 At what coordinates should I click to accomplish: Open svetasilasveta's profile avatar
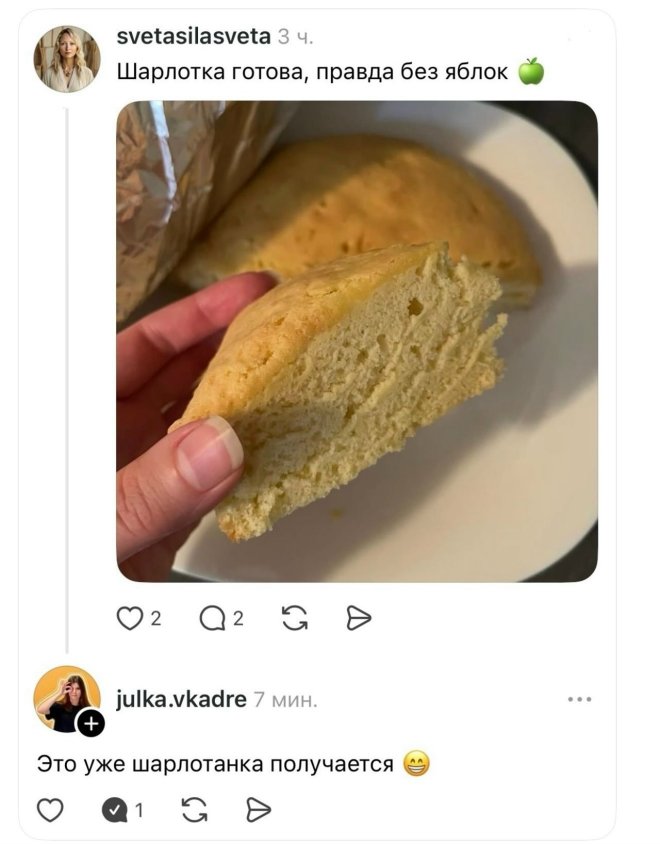pos(67,59)
